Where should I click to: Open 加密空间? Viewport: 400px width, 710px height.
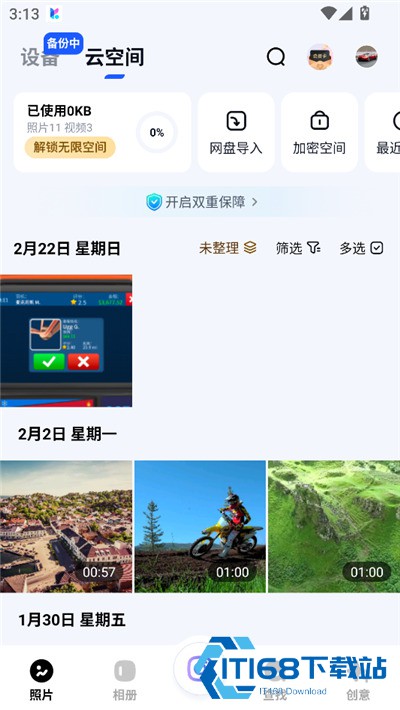pos(319,132)
